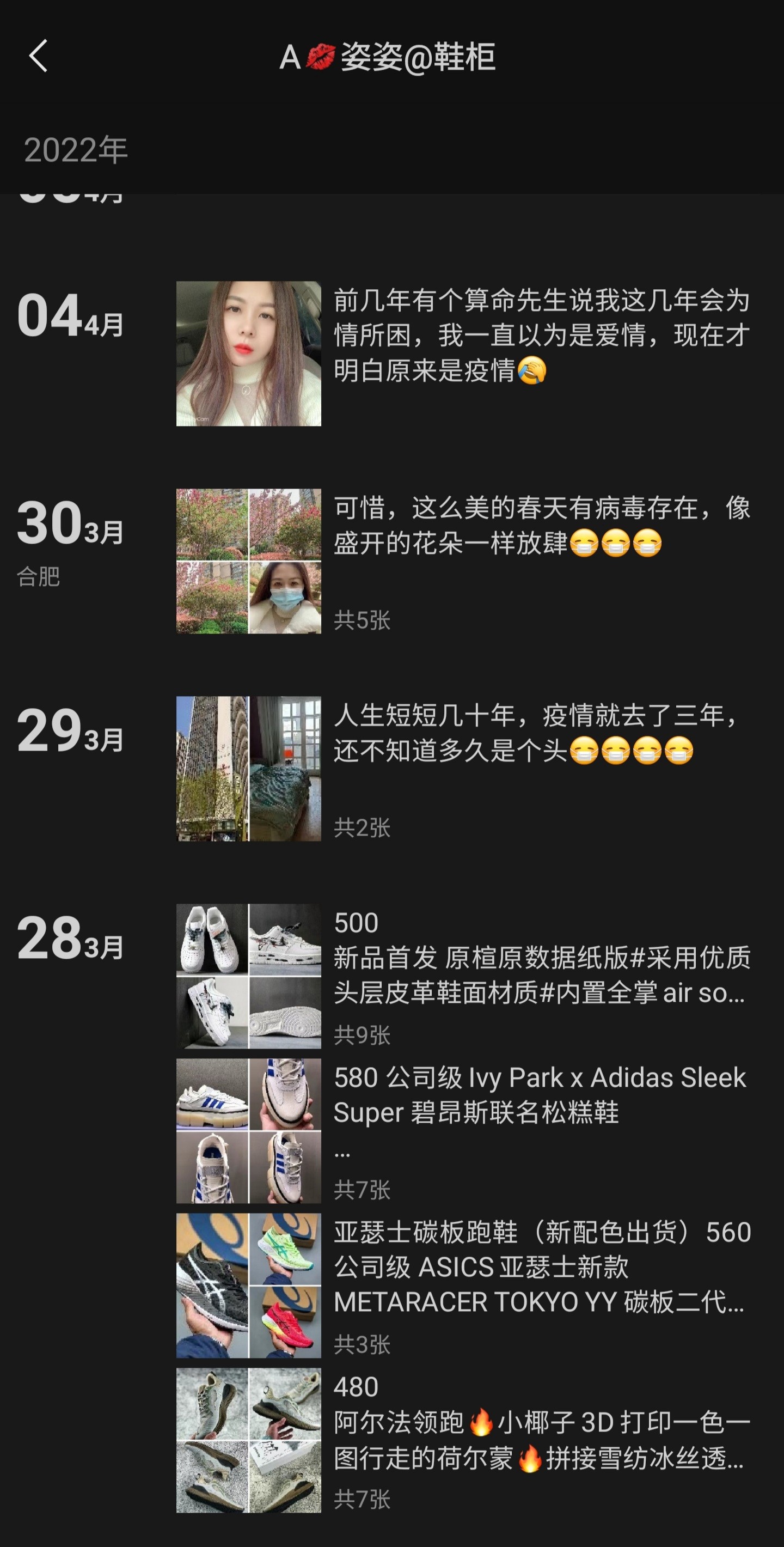Go back using the top-left arrow
784x1547 pixels.
click(39, 57)
